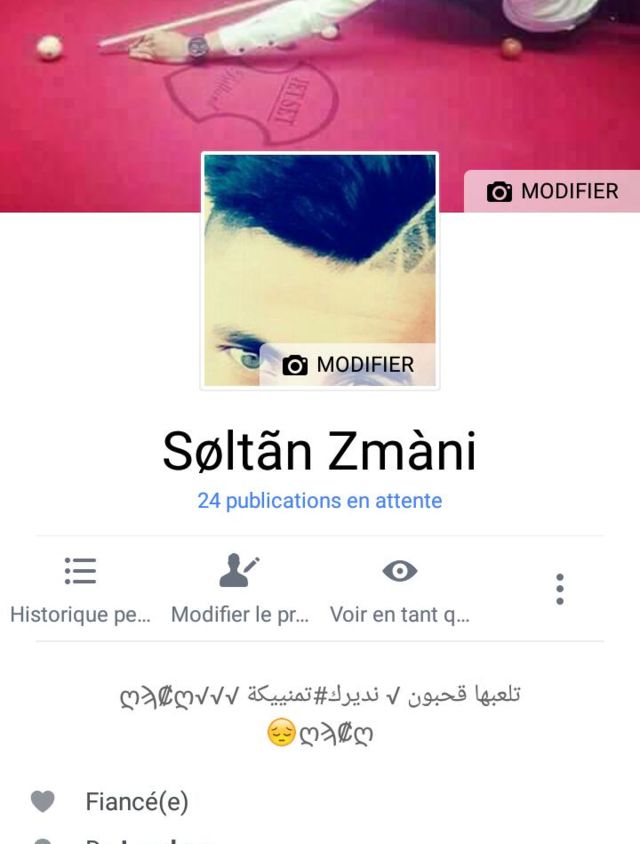Open the Fiancé(e) relationship row

(x=136, y=801)
